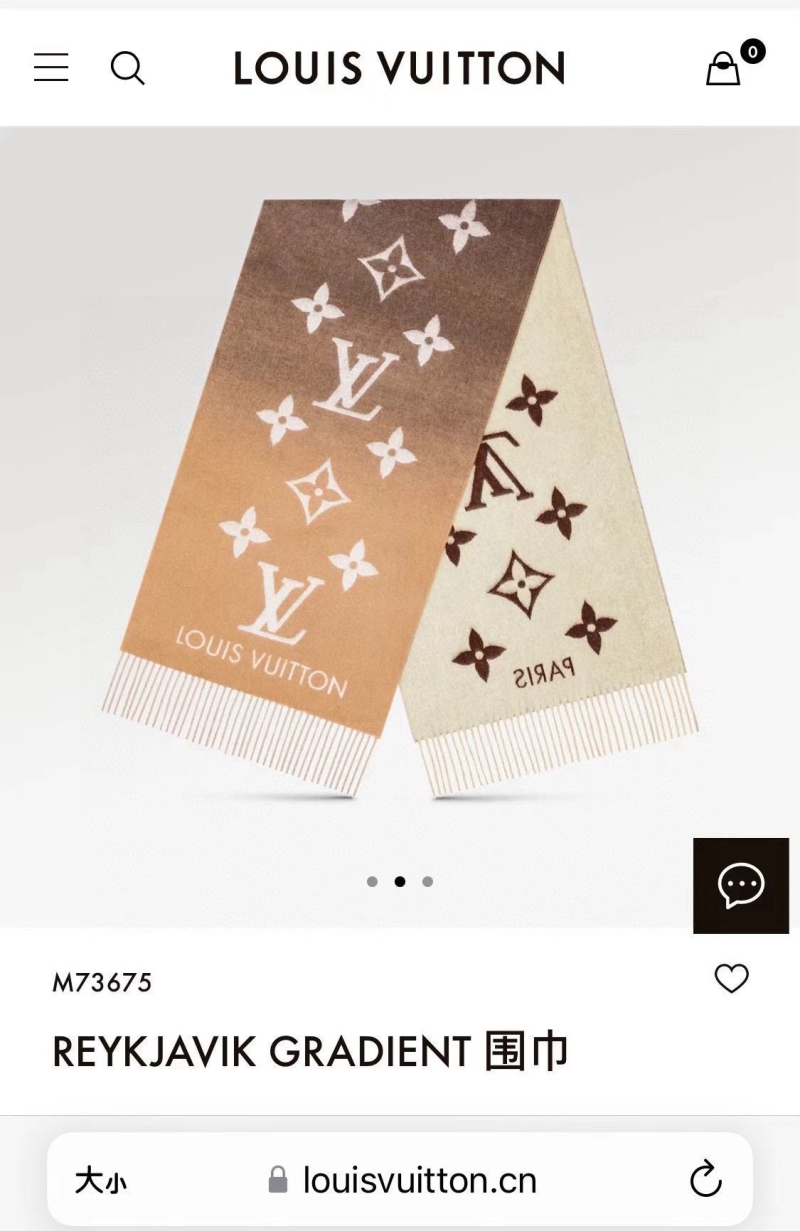This screenshot has height=1231, width=800.
Task: Open the search icon
Action: (127, 68)
